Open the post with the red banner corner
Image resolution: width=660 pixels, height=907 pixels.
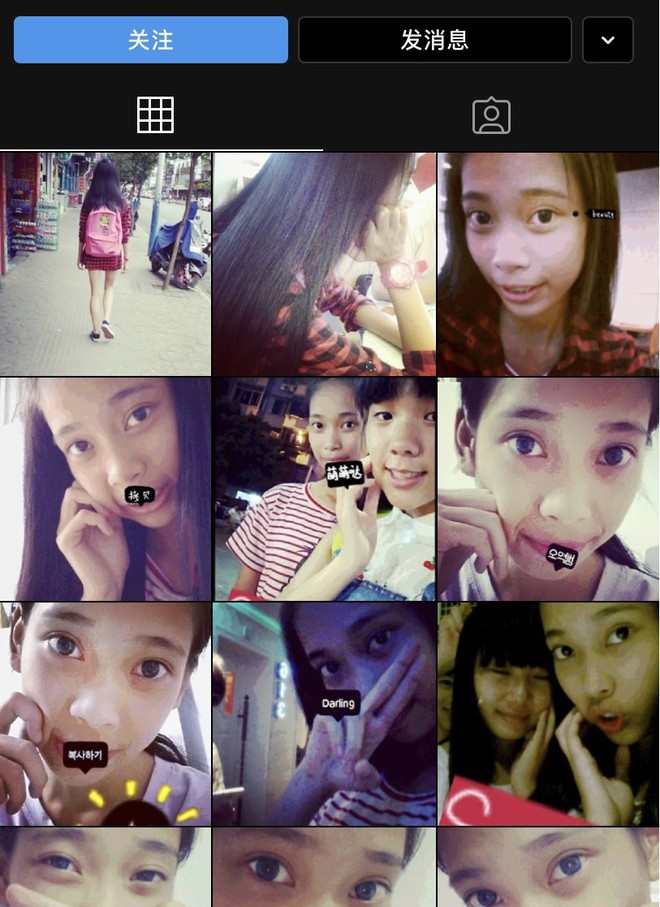(x=548, y=714)
